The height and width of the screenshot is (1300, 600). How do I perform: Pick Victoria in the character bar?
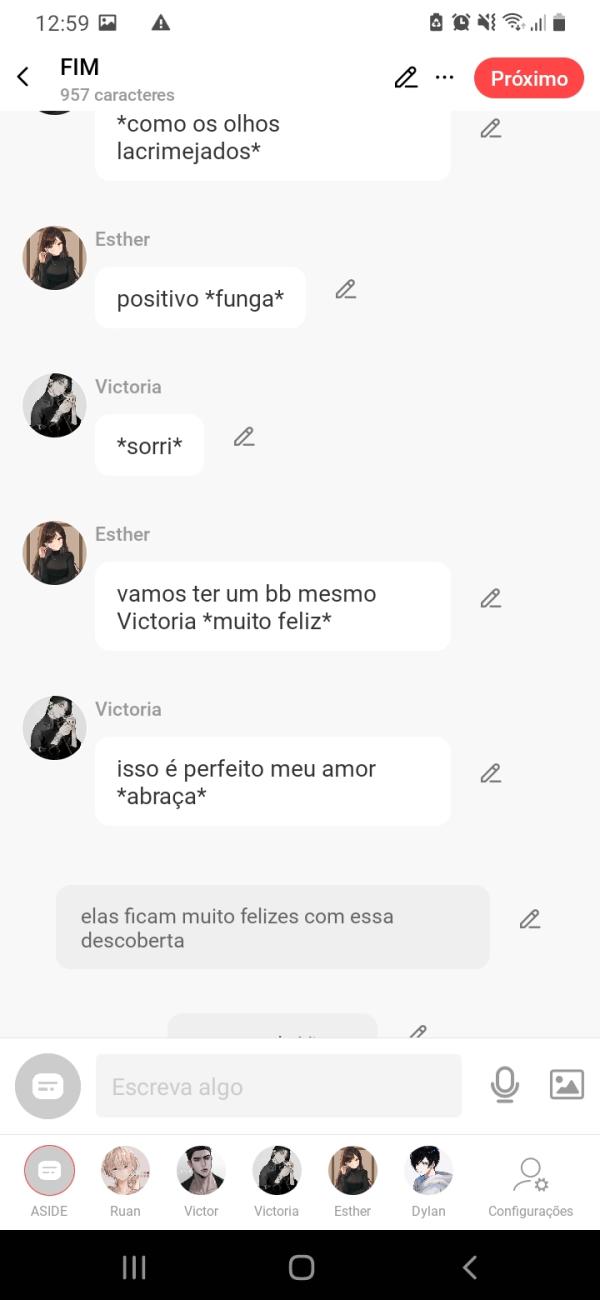click(x=277, y=1171)
